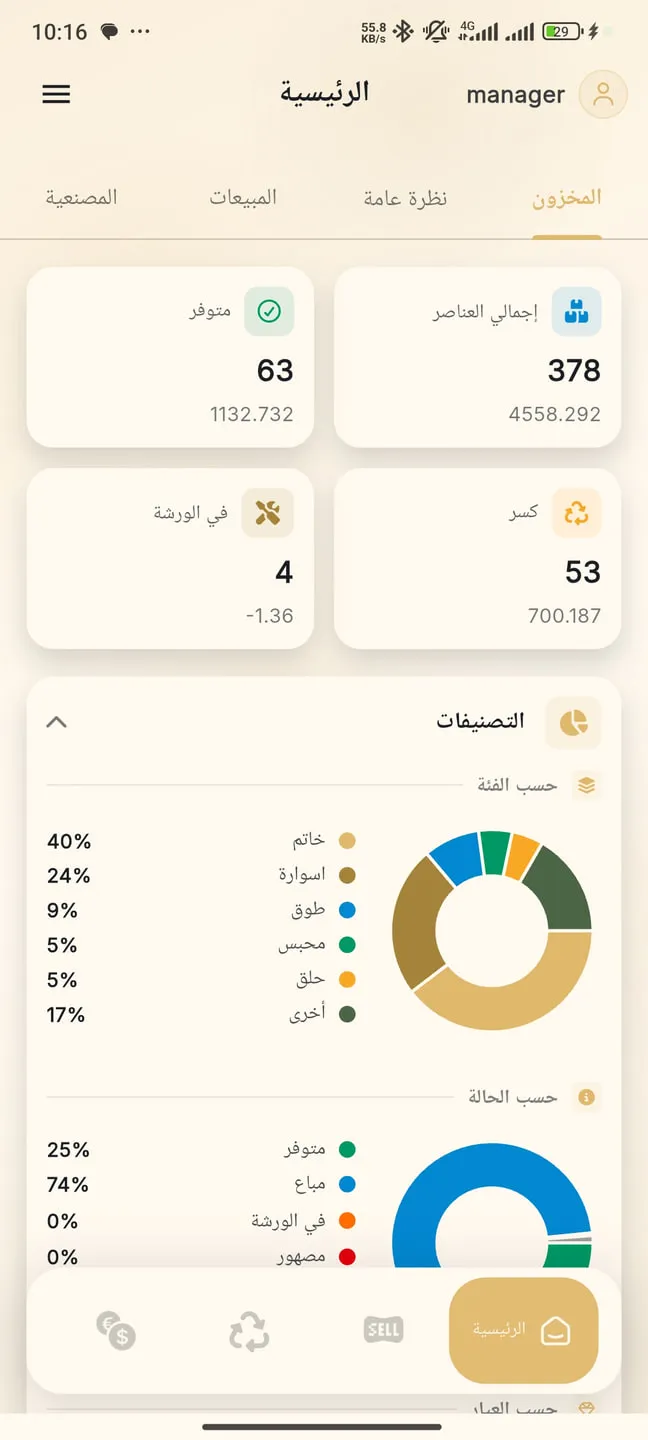The image size is (648, 1440).
Task: Open the كسر scrap card
Action: tap(477, 558)
